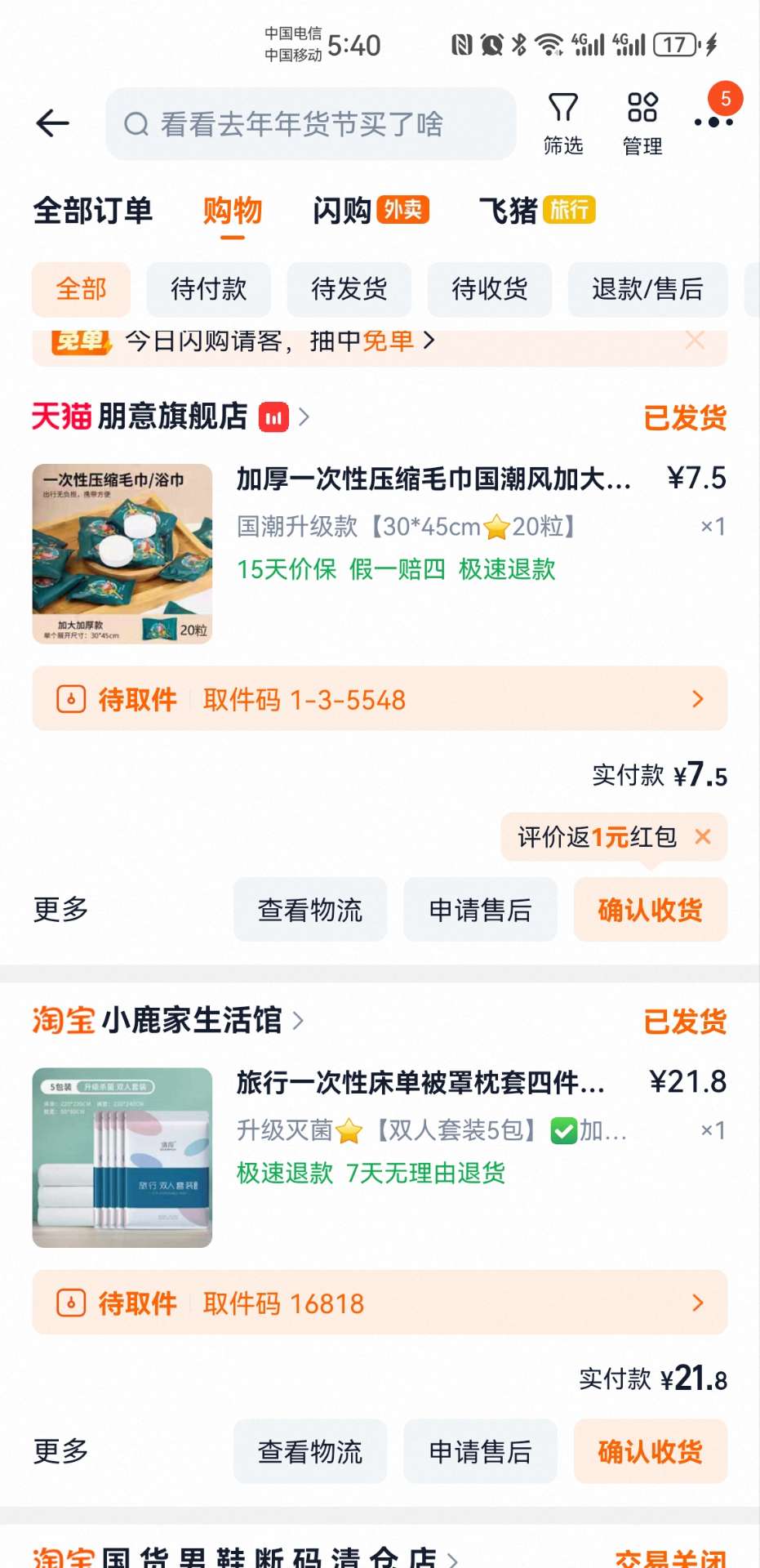Select the 退款/售后 filter chip
Viewport: 760px width, 1568px height.
647,289
